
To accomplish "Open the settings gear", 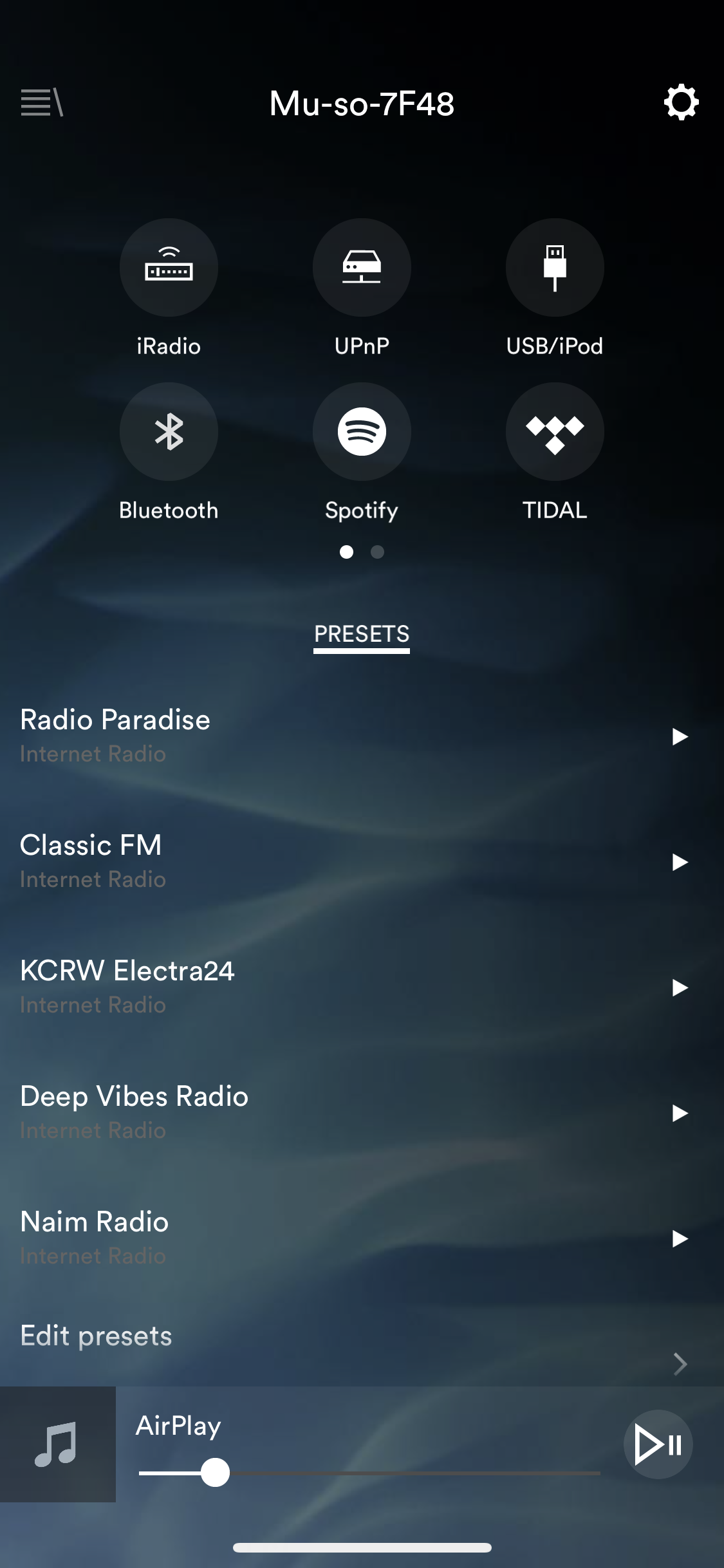I will pyautogui.click(x=681, y=103).
